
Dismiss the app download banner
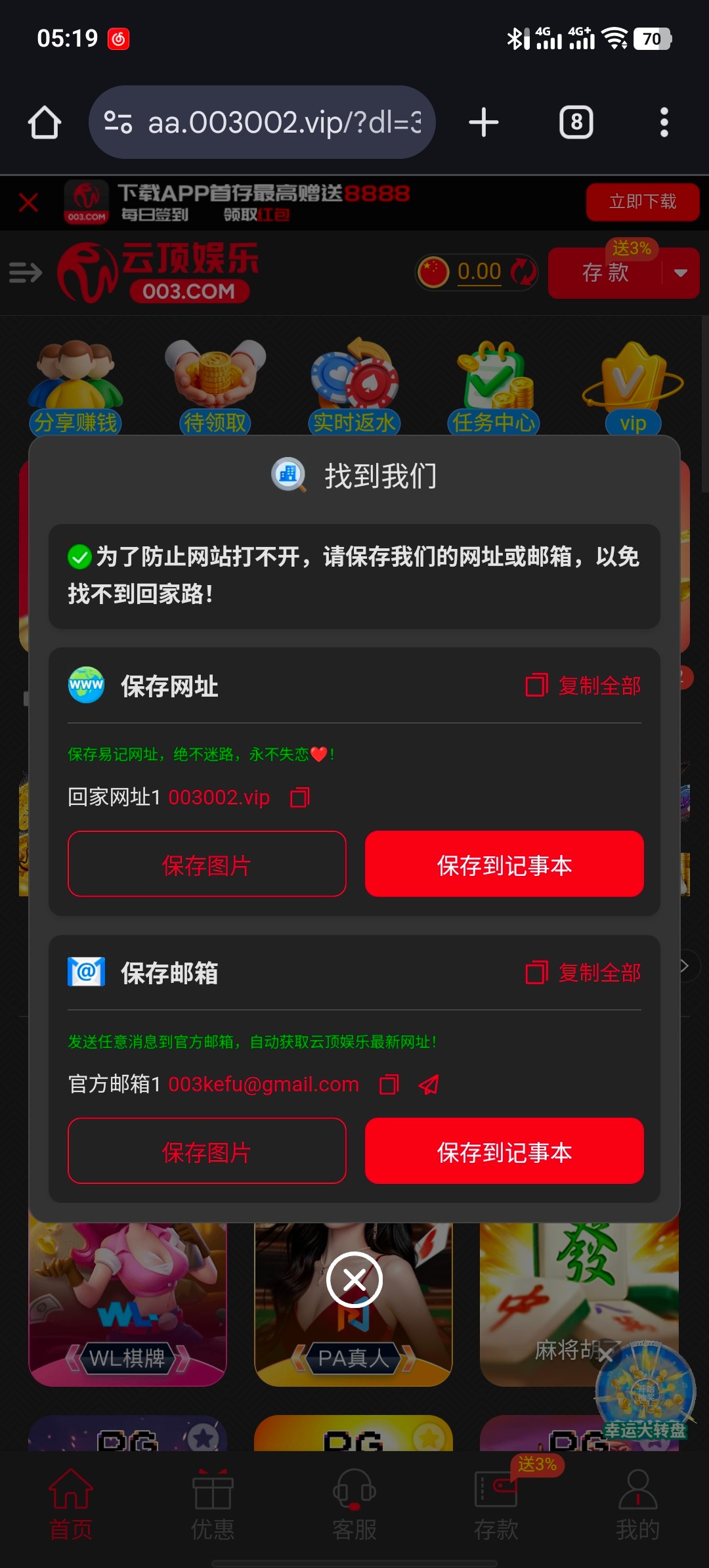(x=28, y=202)
